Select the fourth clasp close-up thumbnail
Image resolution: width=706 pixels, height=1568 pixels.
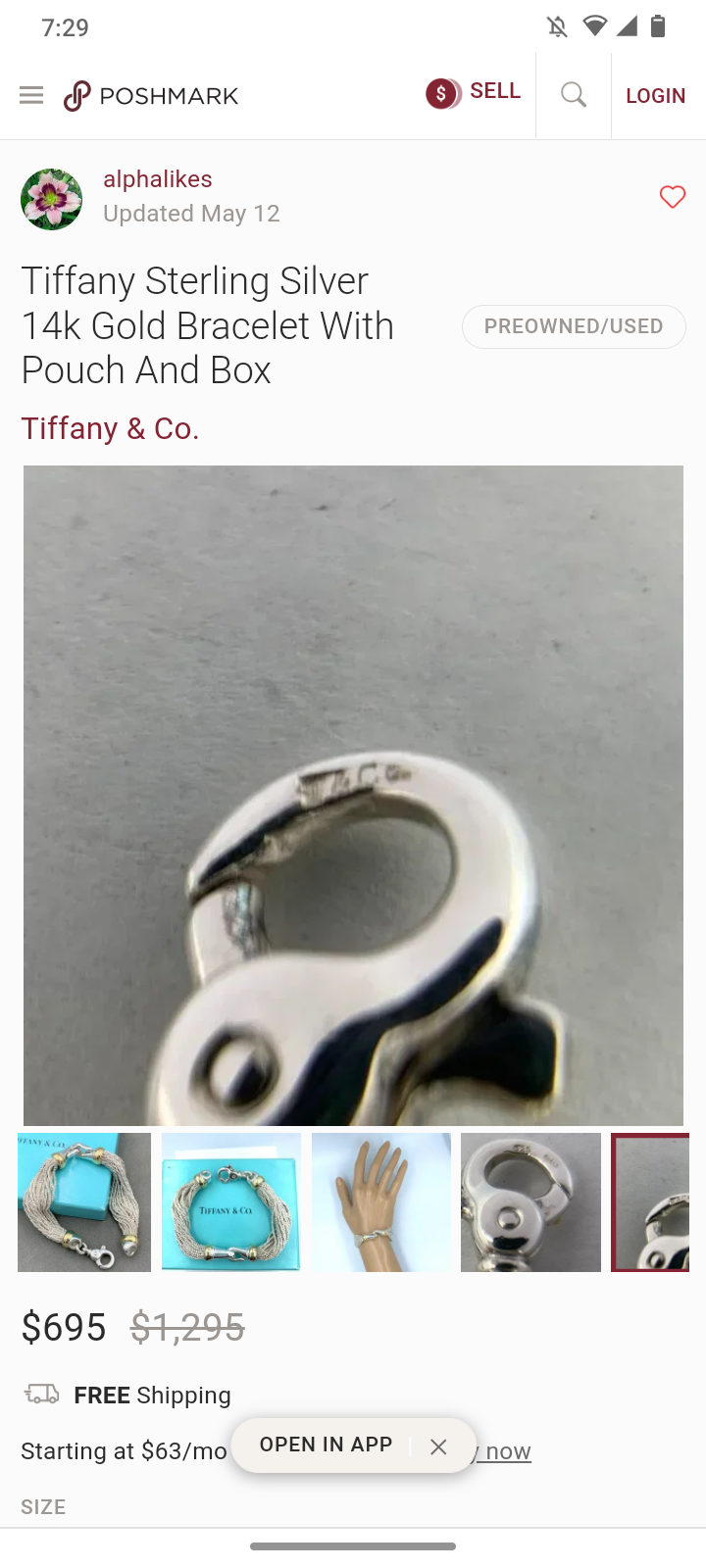(x=530, y=1202)
